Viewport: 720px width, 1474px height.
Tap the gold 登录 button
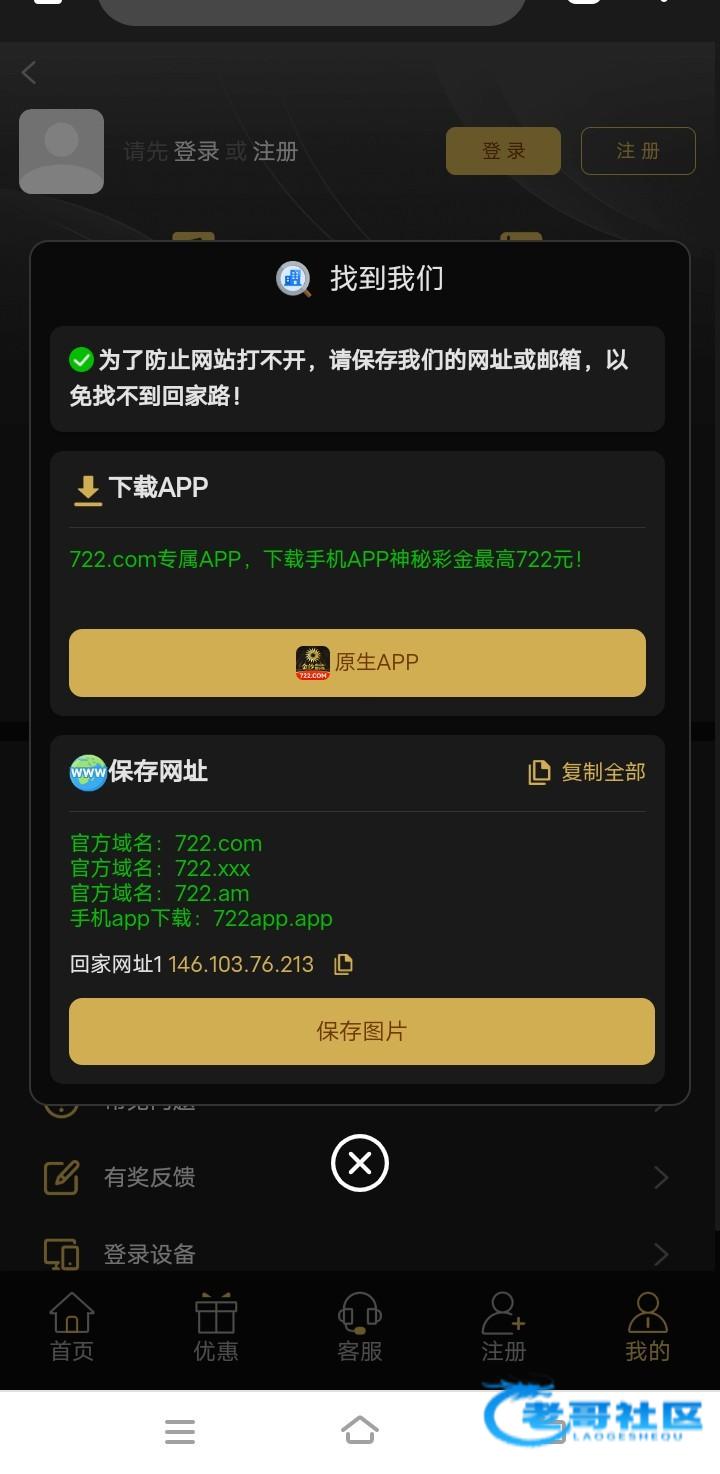coord(503,151)
